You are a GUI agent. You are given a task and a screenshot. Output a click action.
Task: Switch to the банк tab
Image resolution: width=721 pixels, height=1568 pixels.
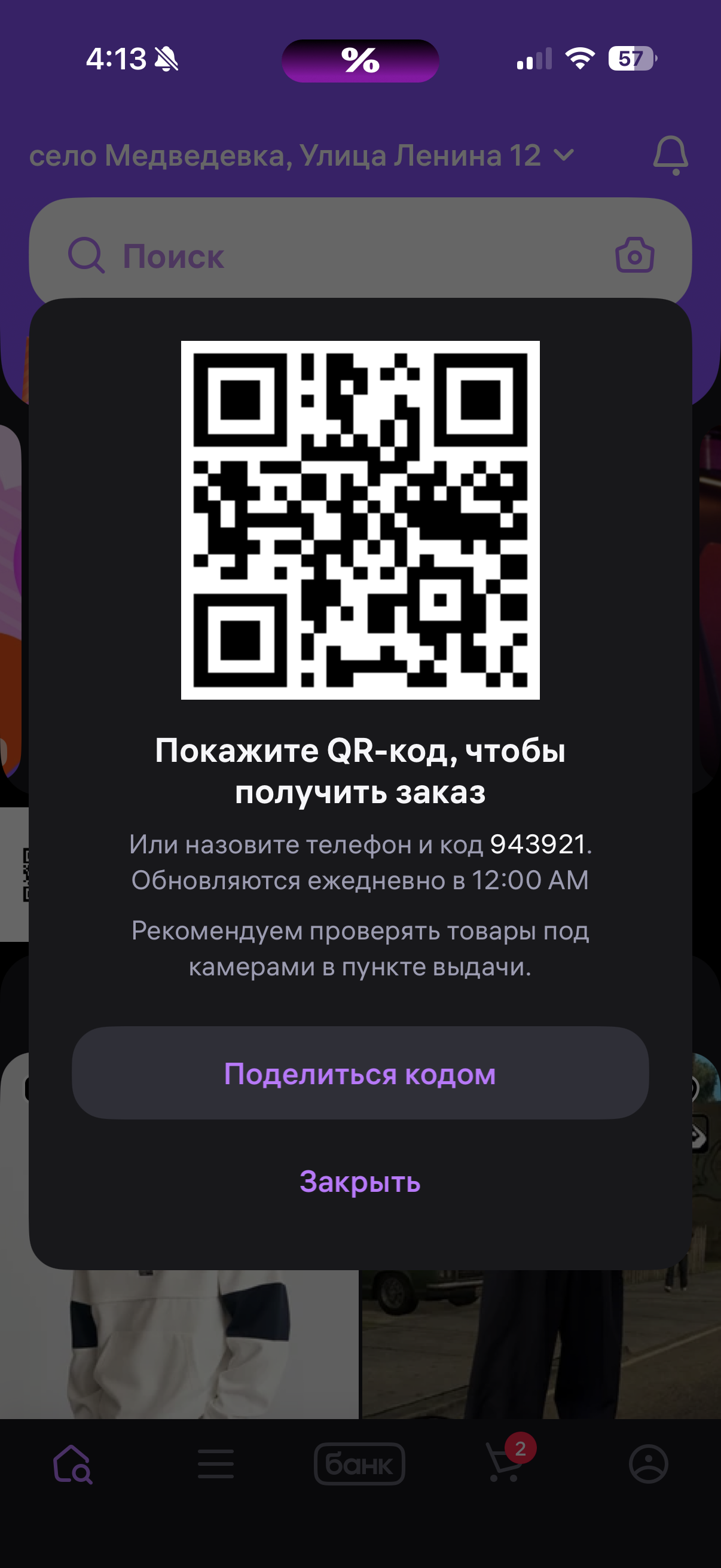coord(359,1464)
